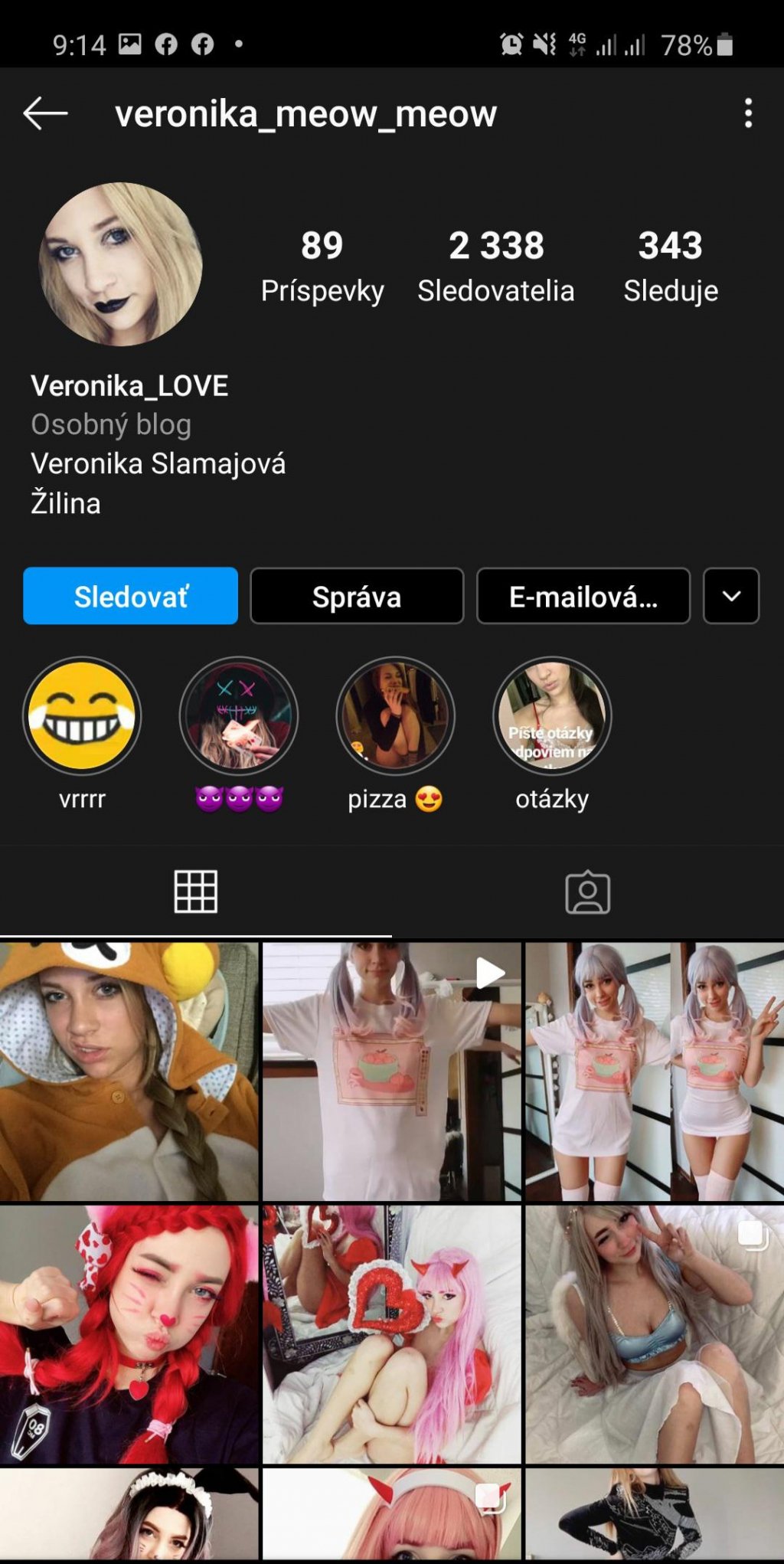Open the vrrrr story highlight
Viewport: 784px width, 1564px height.
[x=82, y=716]
